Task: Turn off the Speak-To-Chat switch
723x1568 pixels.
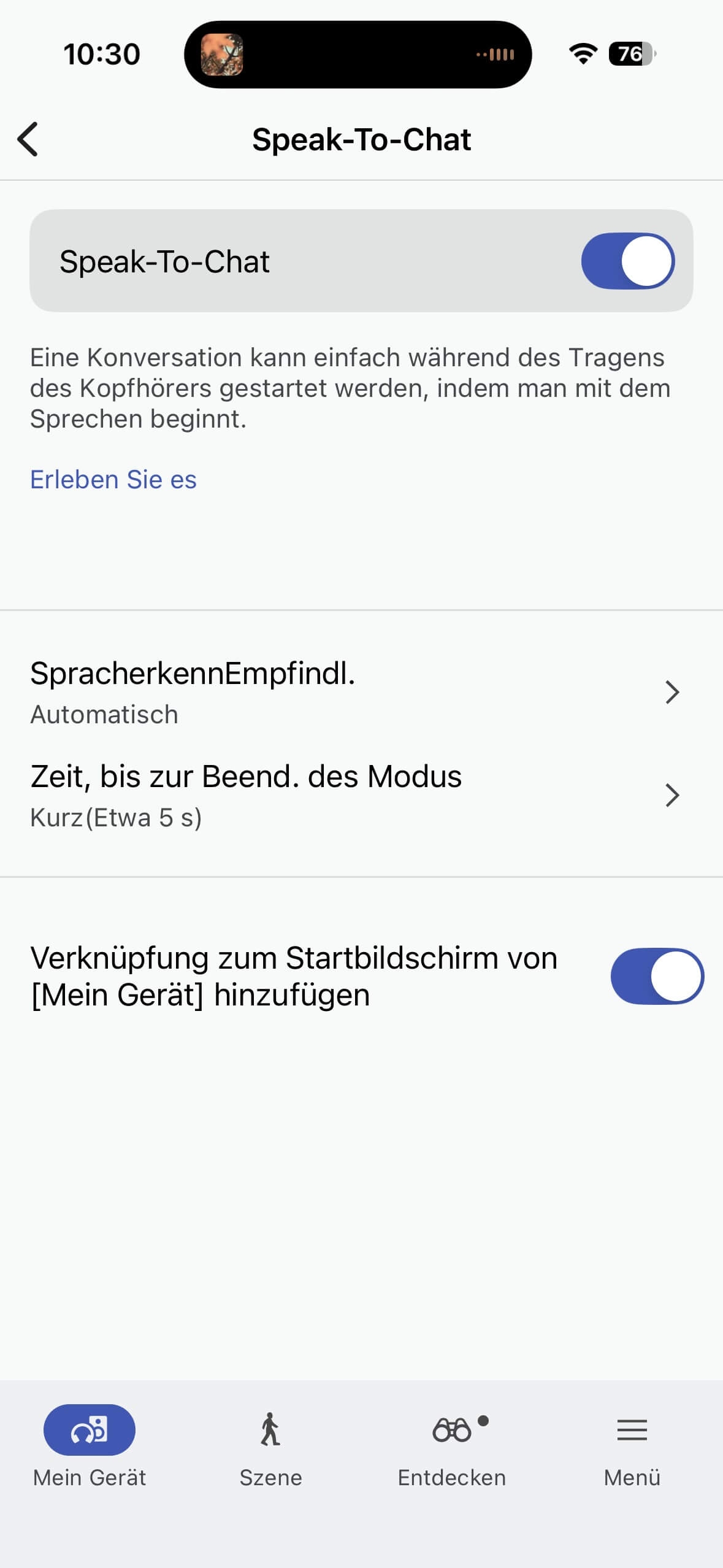Action: pyautogui.click(x=627, y=261)
